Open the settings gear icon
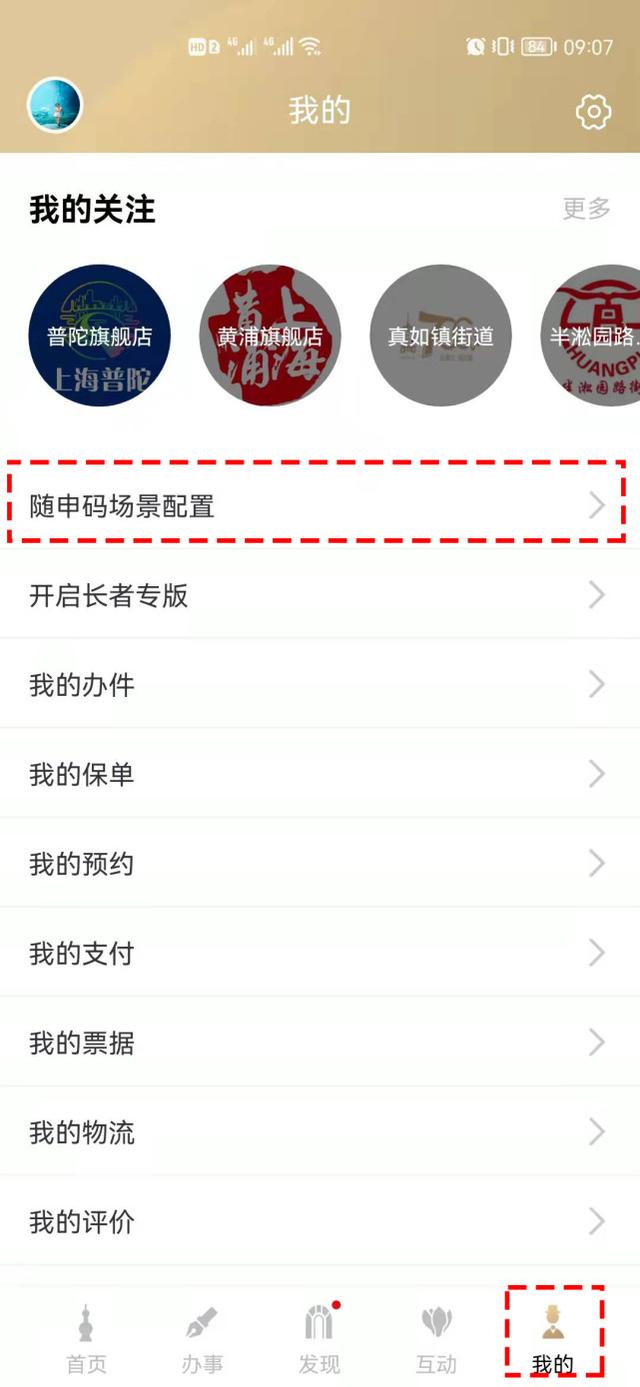The width and height of the screenshot is (640, 1387). tap(593, 111)
